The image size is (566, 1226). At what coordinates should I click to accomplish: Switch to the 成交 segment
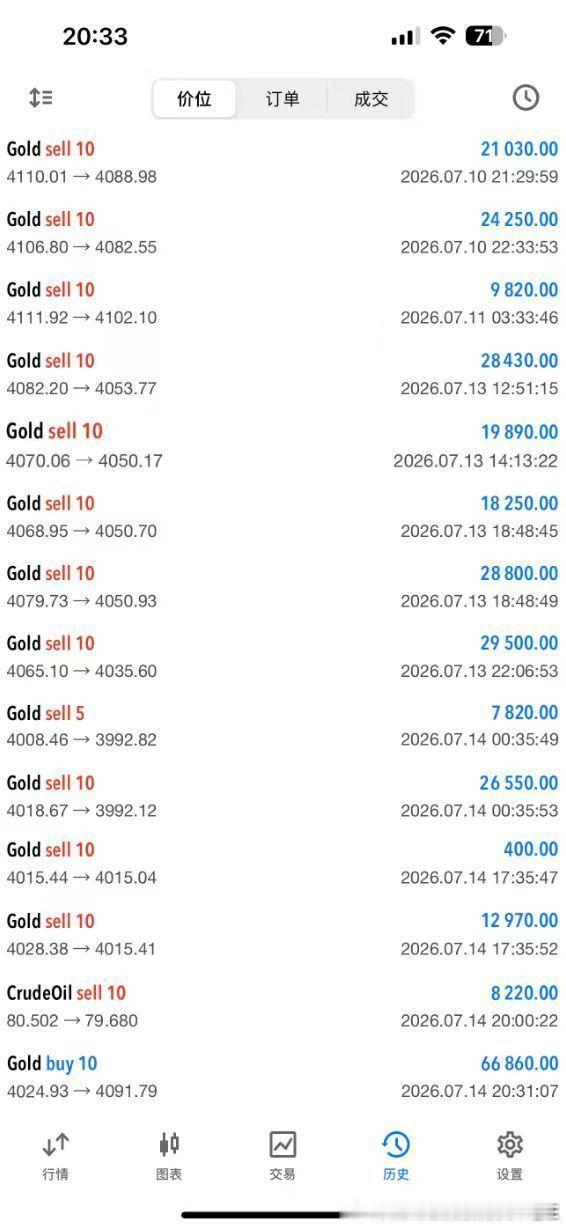tap(370, 99)
